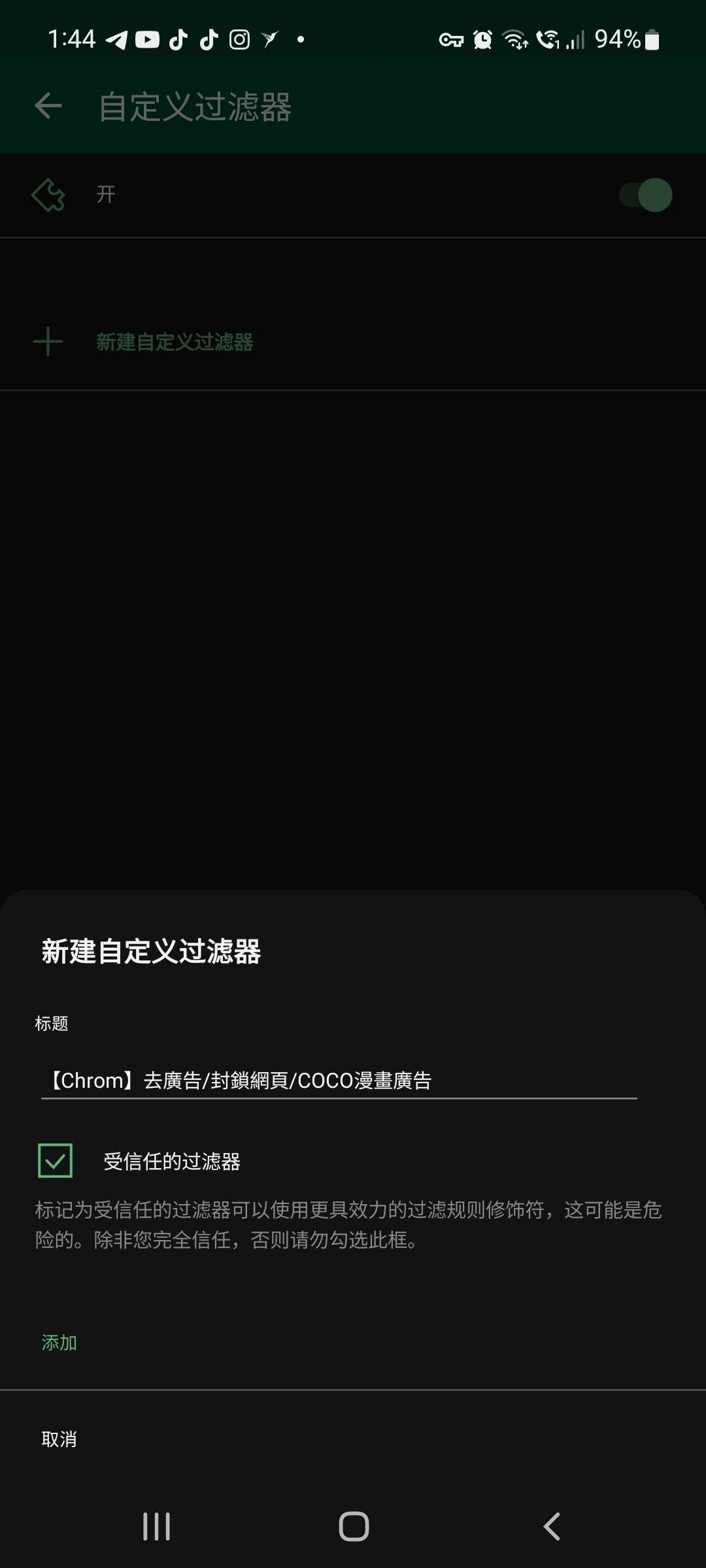Tap the recents navigation button
706x1568 pixels.
tap(156, 1526)
